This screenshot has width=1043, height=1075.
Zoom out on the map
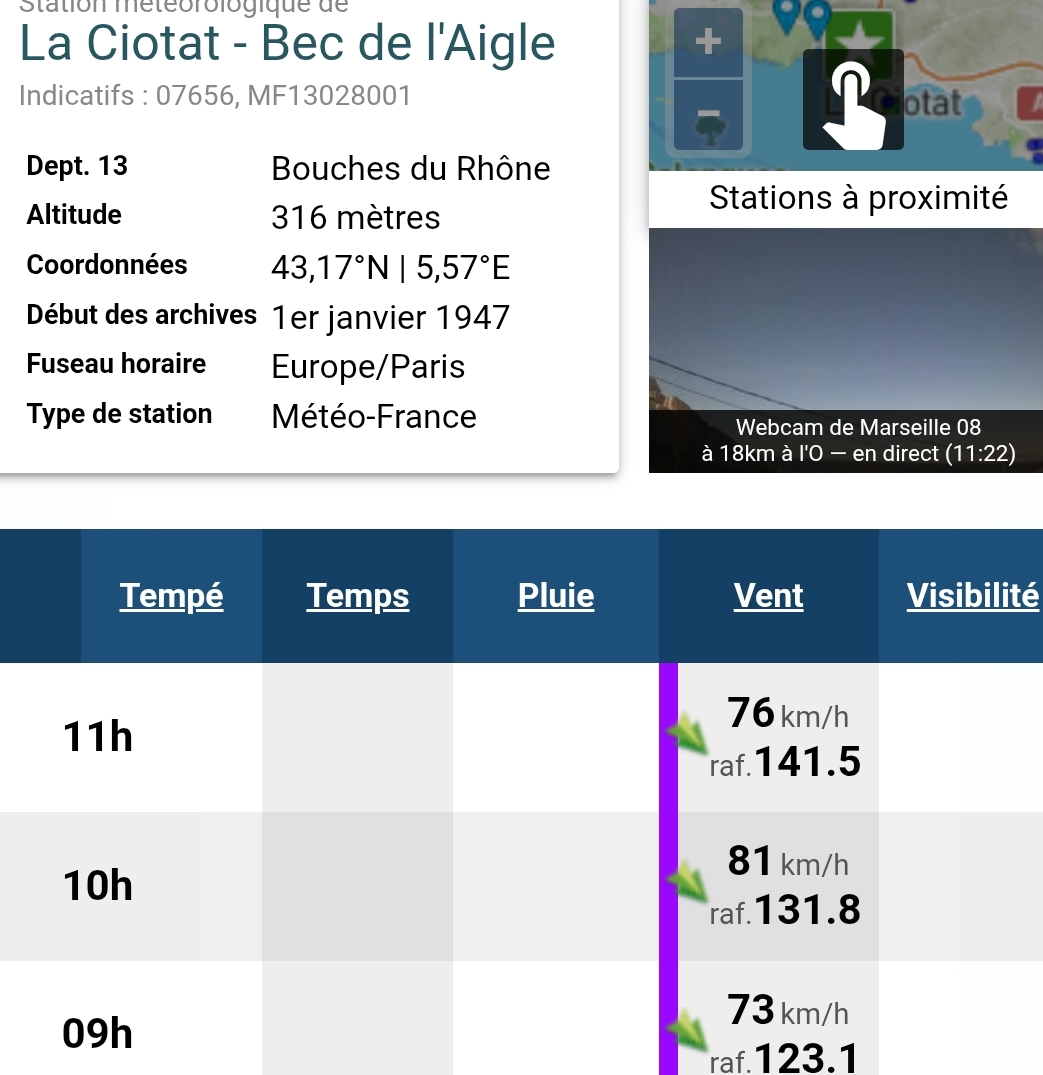click(708, 114)
